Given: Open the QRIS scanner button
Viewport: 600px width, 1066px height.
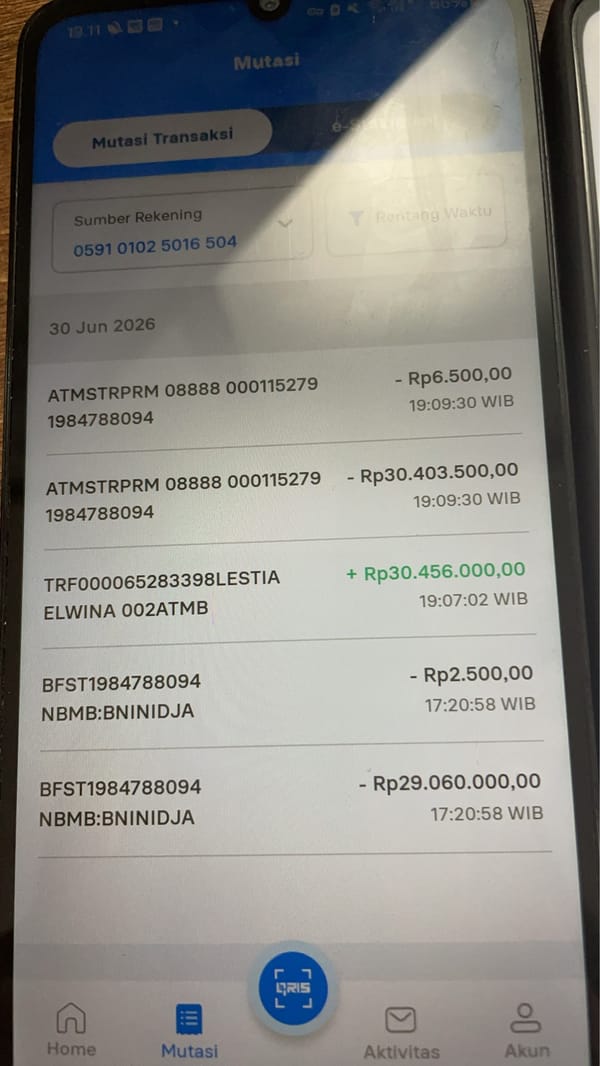Looking at the screenshot, I should point(294,988).
